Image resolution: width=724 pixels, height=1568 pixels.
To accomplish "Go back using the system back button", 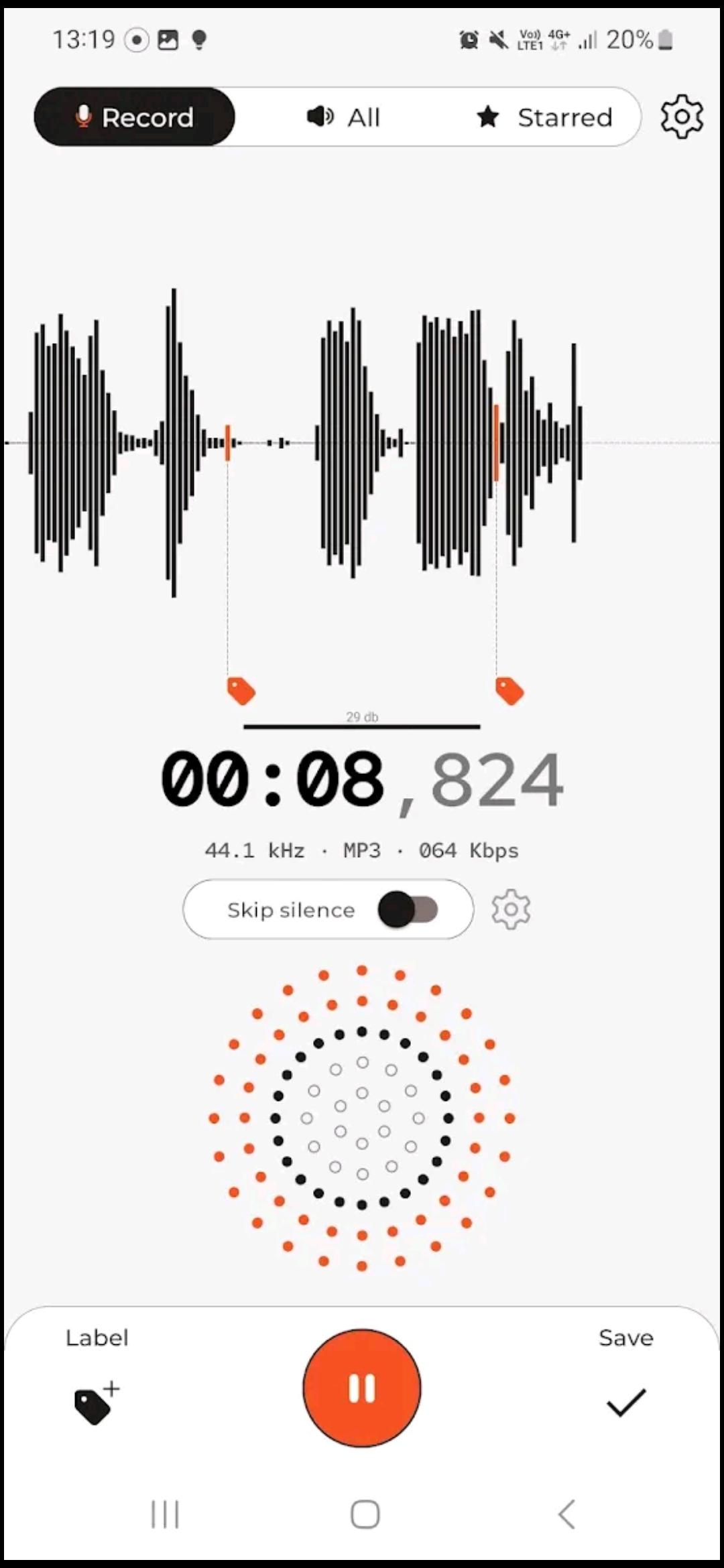I will (x=567, y=1514).
